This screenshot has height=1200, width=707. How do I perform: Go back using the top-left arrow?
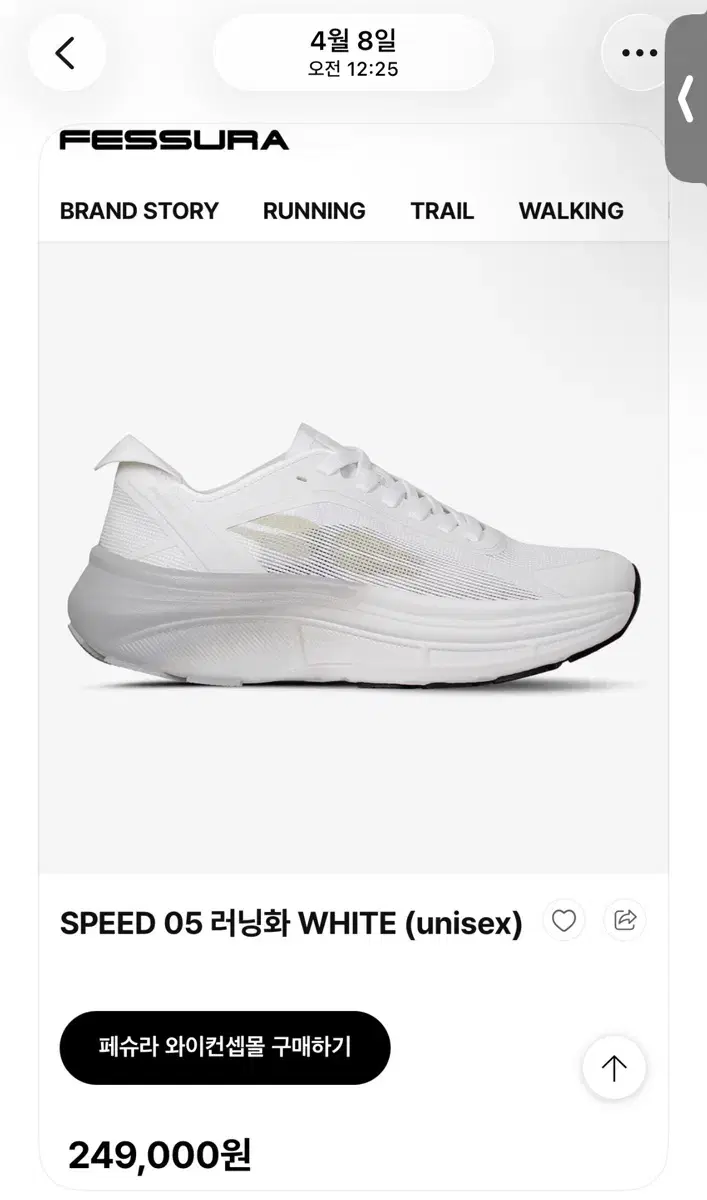(67, 53)
